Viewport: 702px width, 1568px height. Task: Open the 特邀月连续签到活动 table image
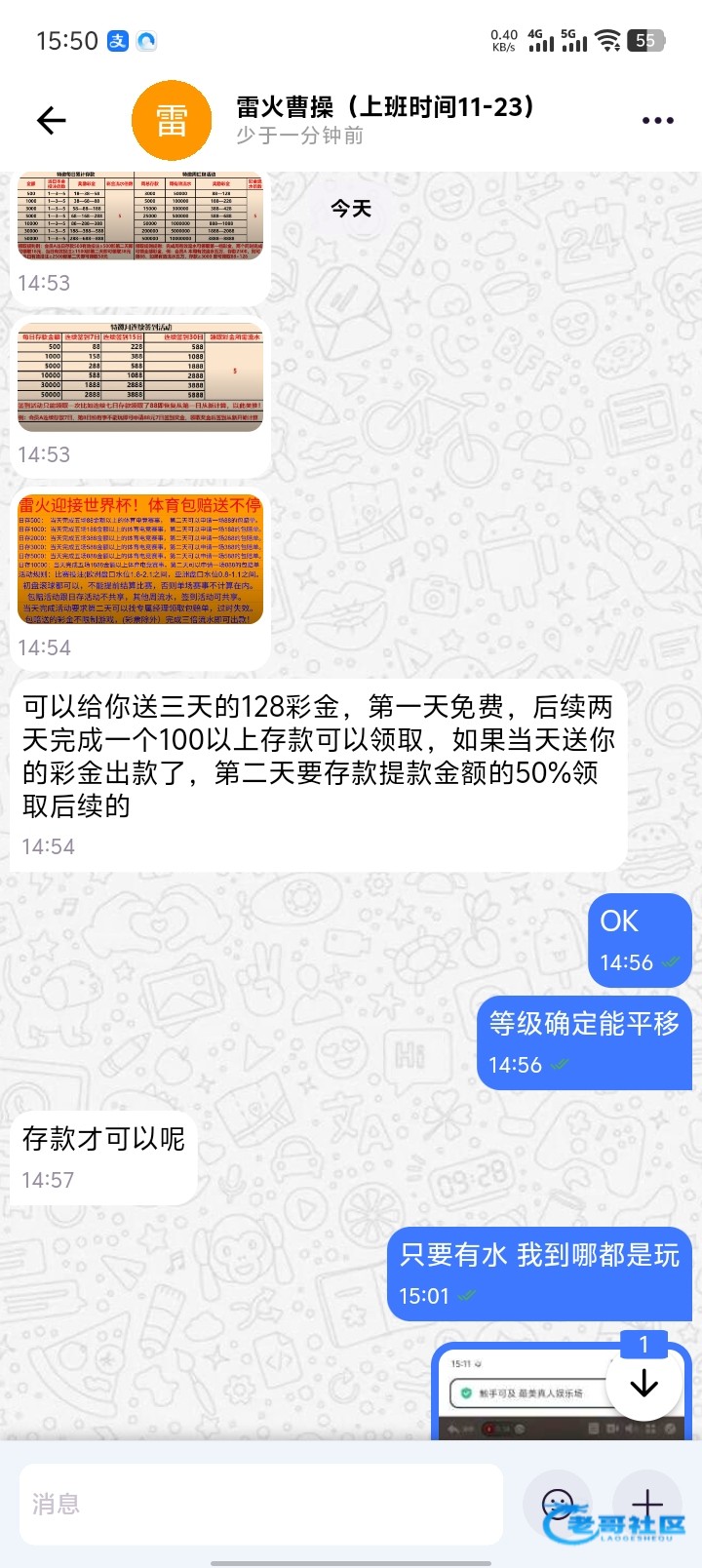pos(140,376)
